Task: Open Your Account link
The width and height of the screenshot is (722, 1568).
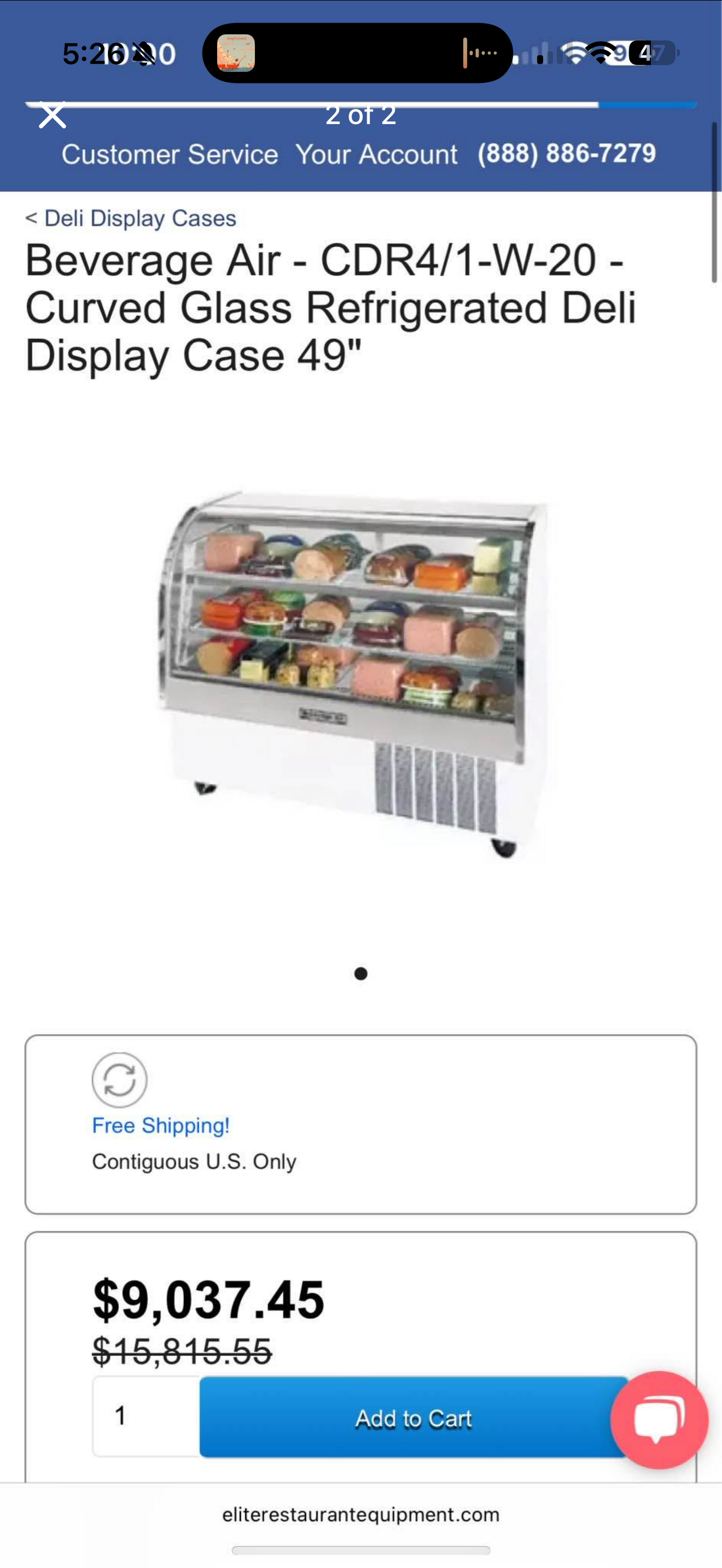Action: 376,154
